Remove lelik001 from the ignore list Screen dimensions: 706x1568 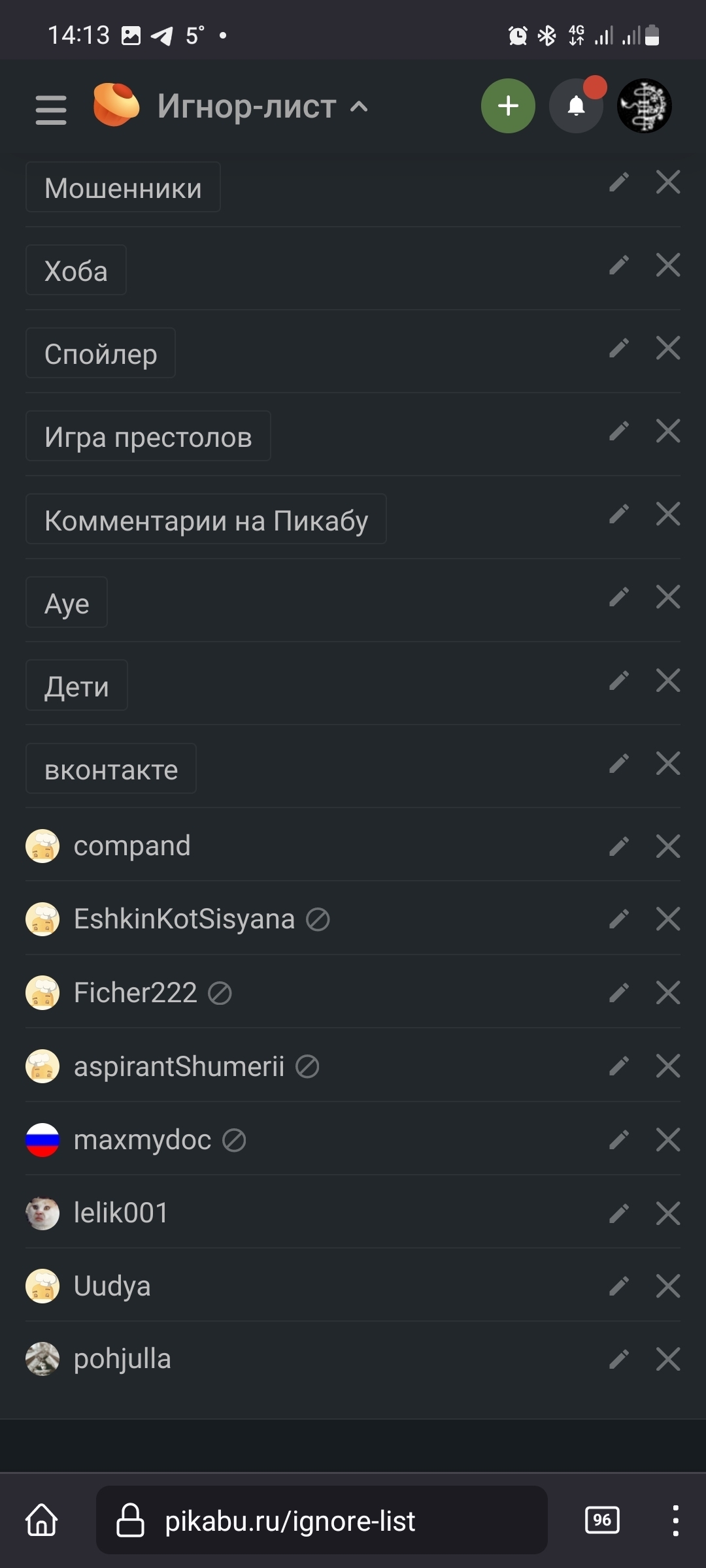[x=667, y=1214]
